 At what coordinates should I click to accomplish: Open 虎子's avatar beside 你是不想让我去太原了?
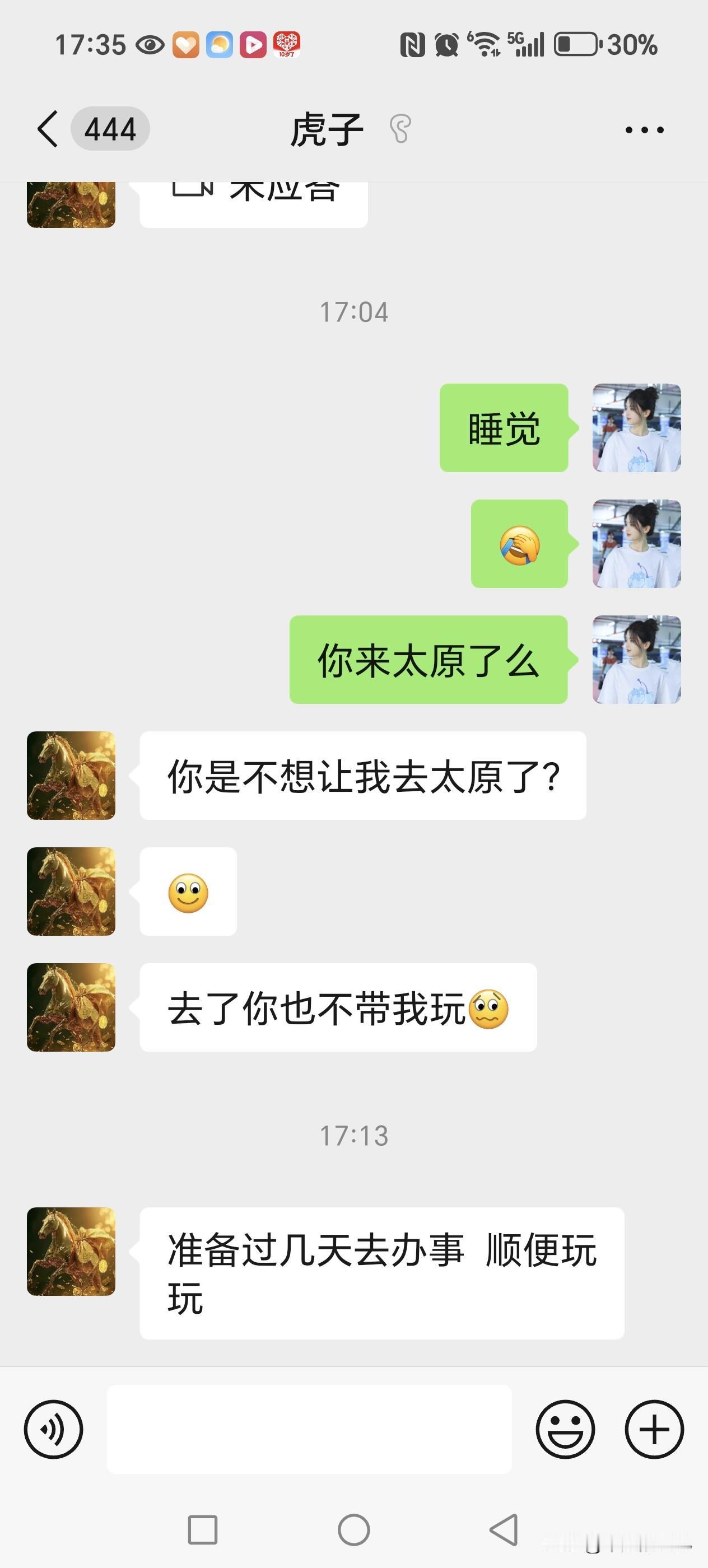pyautogui.click(x=71, y=776)
